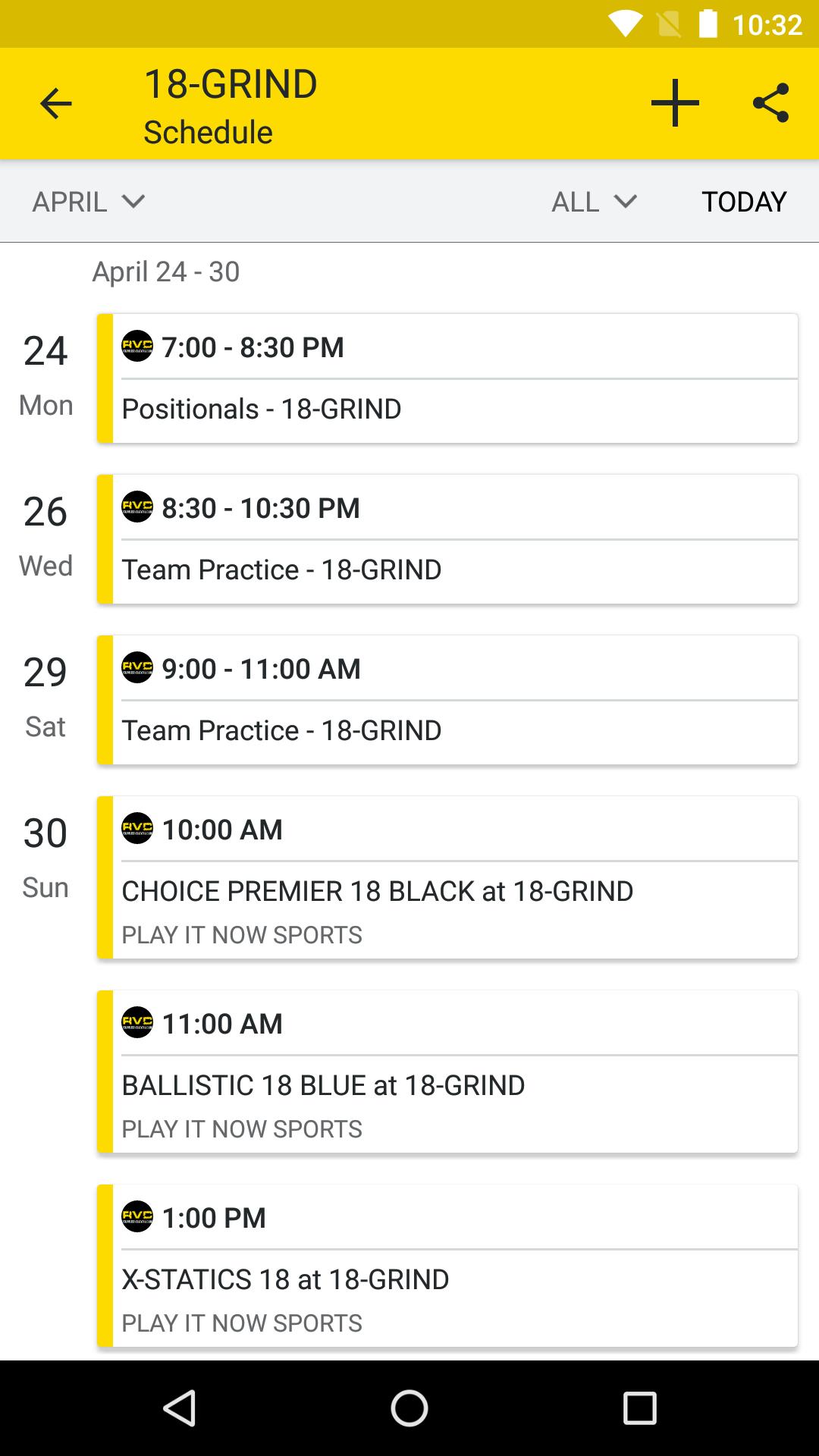Tap the yellow stripe on Saturday's practice card
The width and height of the screenshot is (819, 1456).
click(x=103, y=699)
